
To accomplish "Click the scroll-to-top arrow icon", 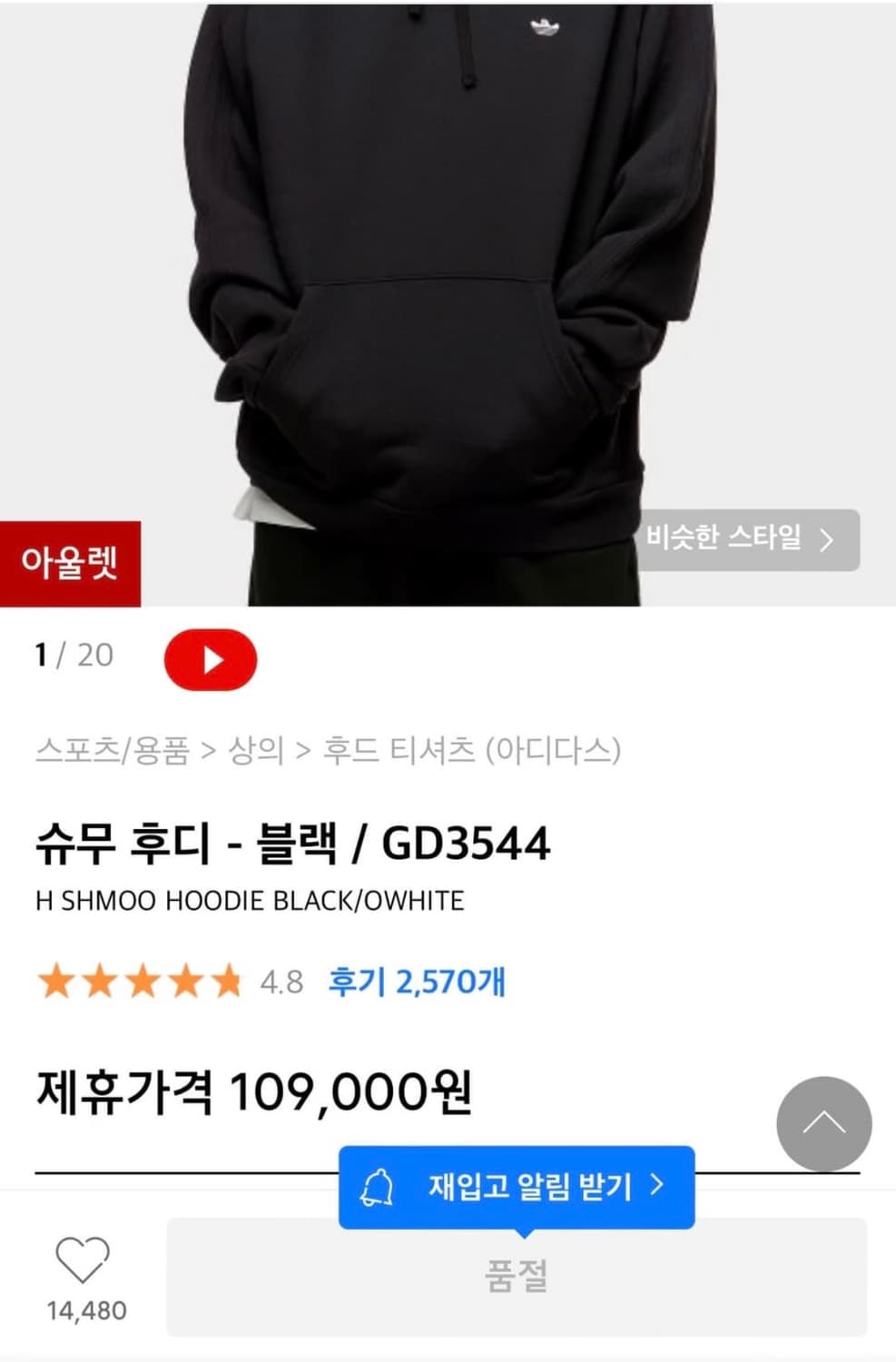I will [x=822, y=1124].
